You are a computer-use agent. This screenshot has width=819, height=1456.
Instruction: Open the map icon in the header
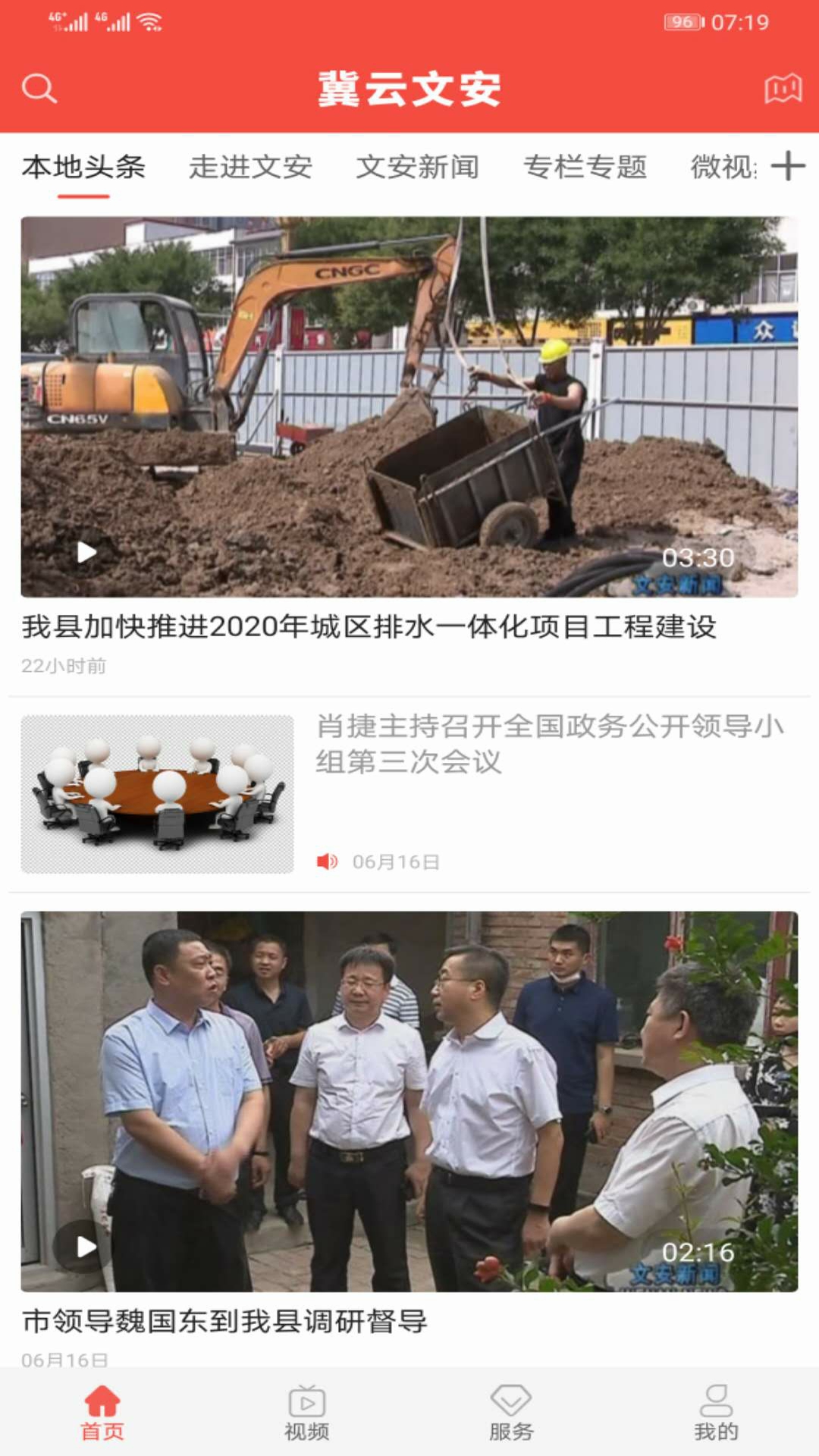click(x=783, y=89)
